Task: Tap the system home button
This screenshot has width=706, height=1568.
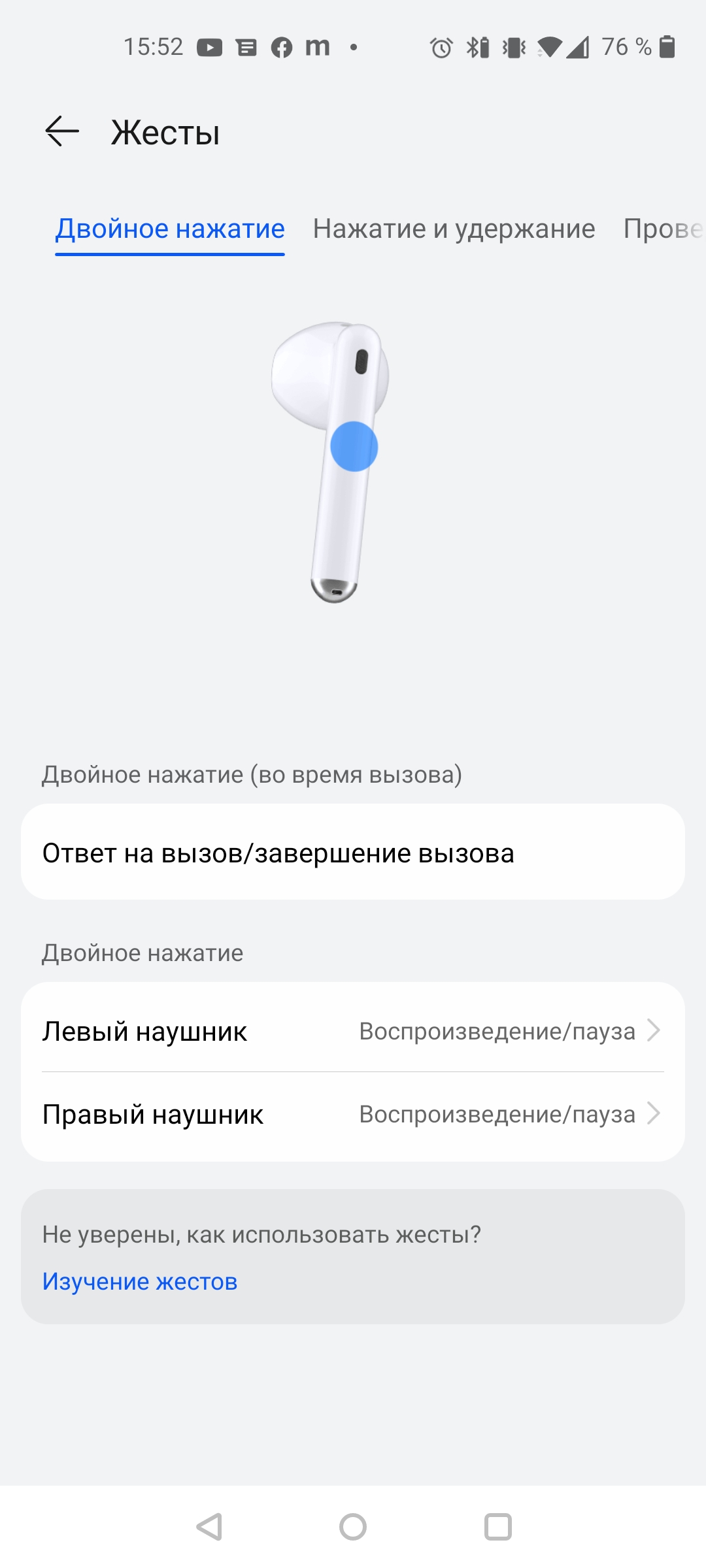Action: coord(353,1527)
